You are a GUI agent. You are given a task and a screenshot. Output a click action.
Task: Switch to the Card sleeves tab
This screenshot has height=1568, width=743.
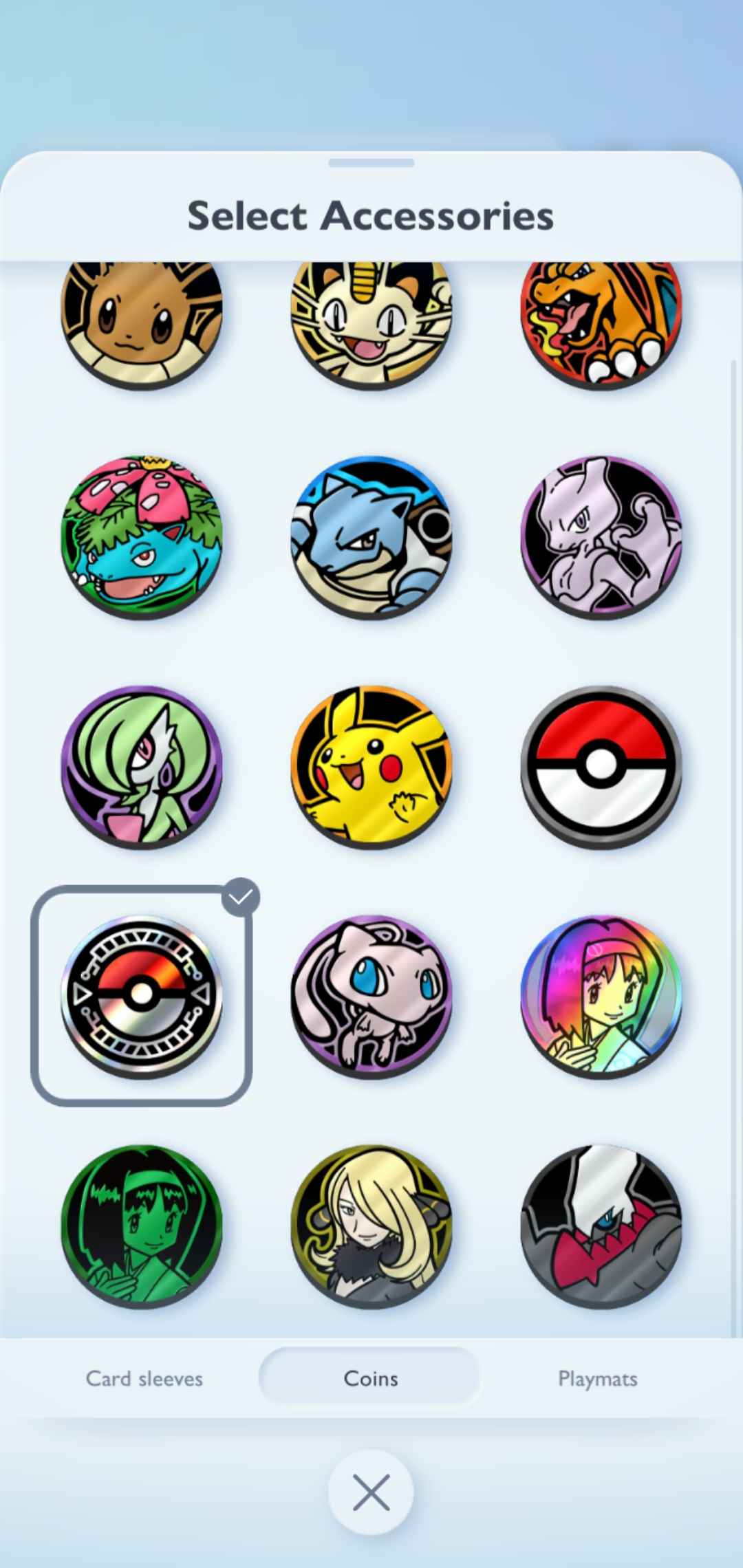pos(143,1378)
